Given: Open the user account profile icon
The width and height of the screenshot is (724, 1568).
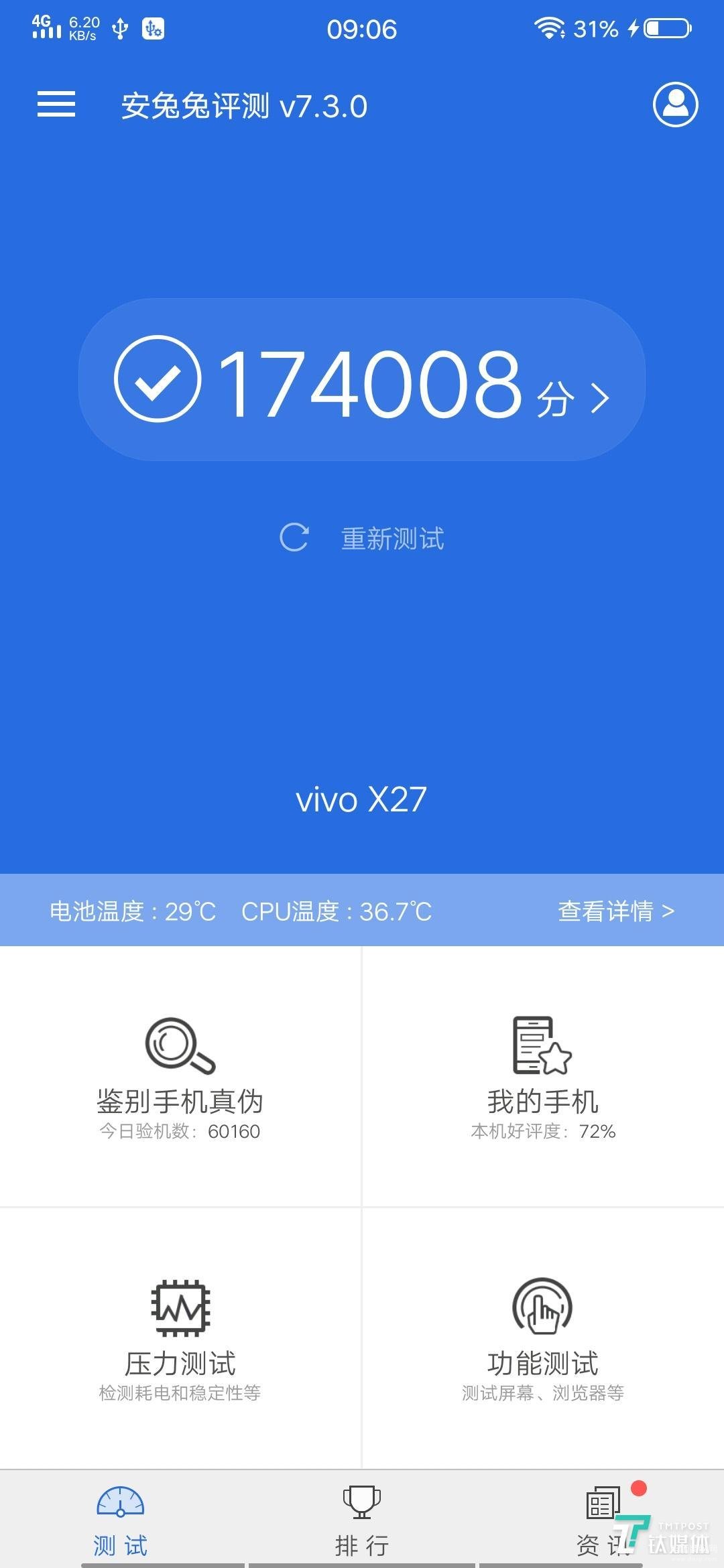Looking at the screenshot, I should coord(675,105).
